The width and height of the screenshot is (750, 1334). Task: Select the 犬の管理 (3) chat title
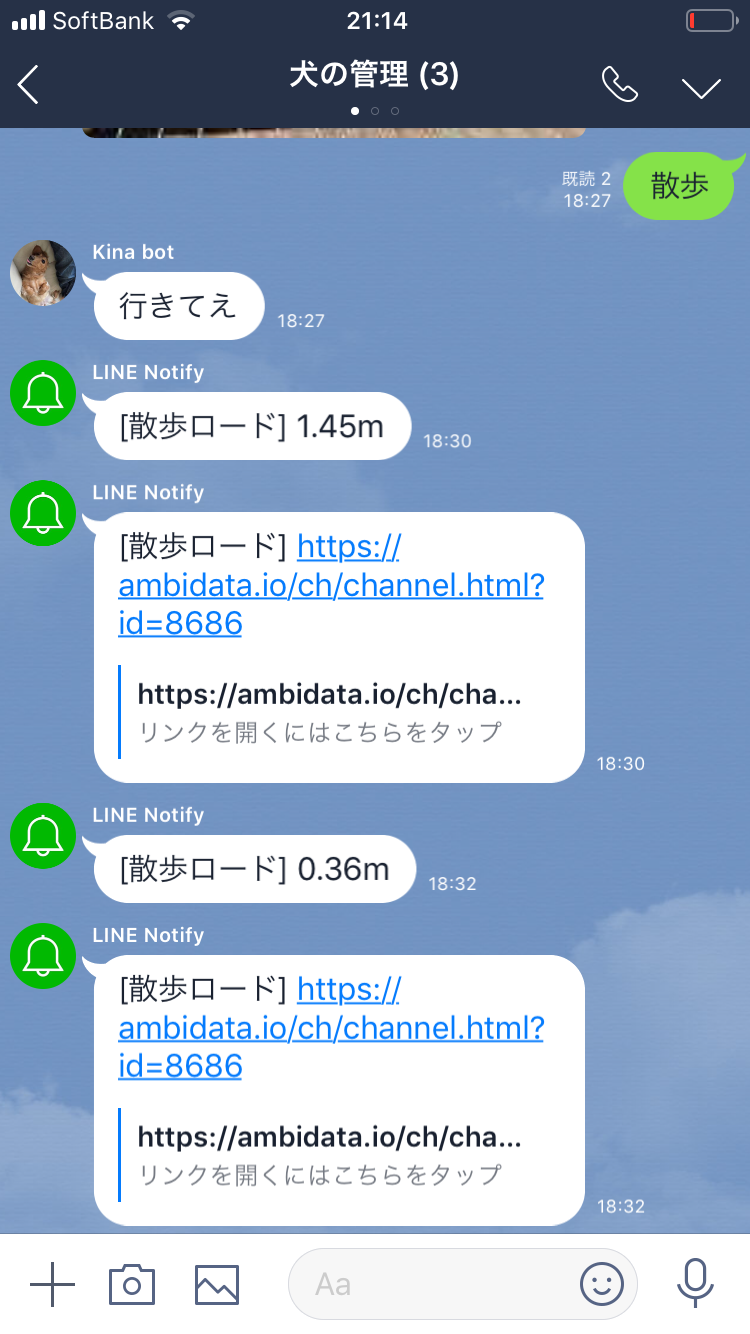point(375,76)
